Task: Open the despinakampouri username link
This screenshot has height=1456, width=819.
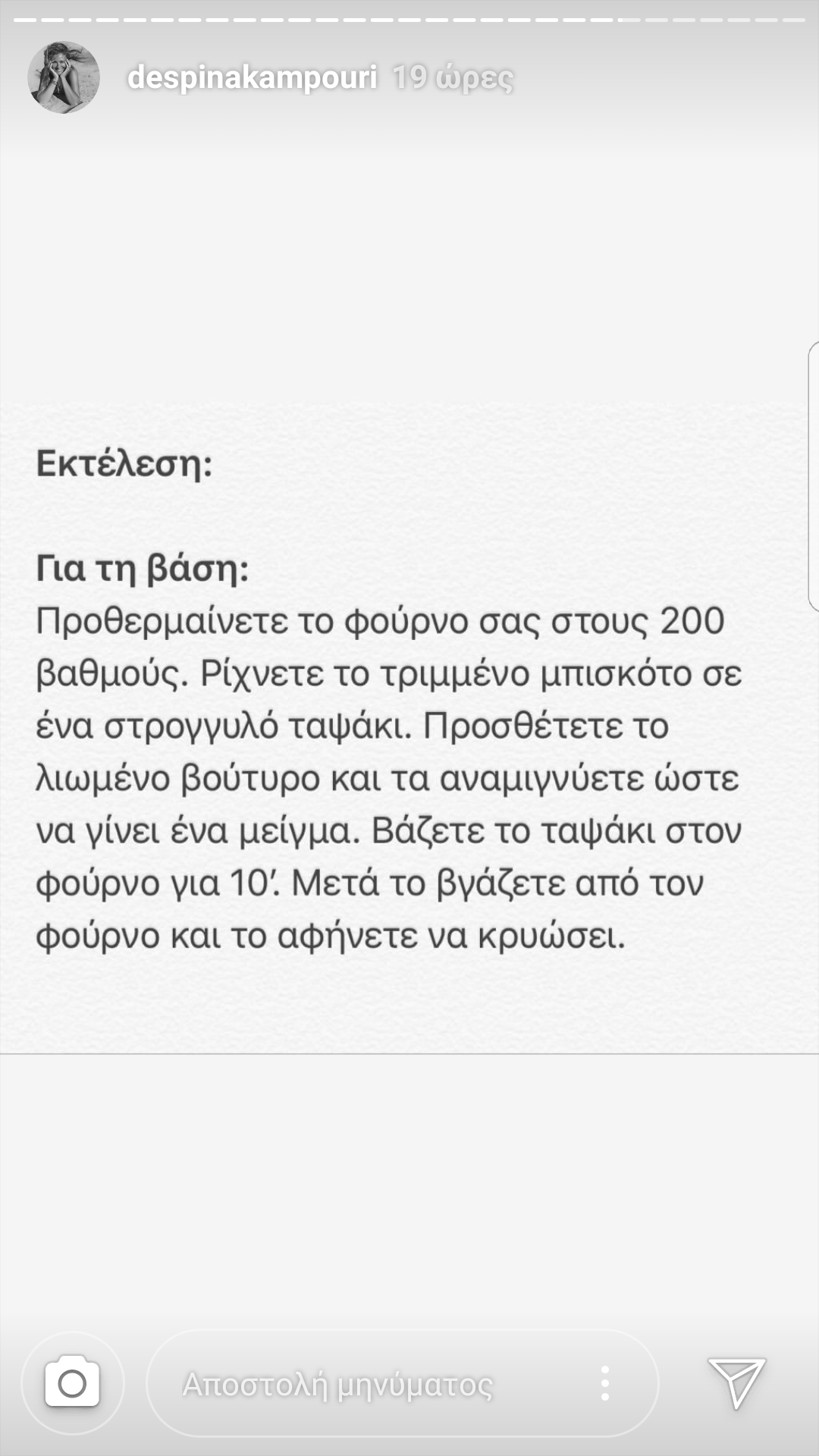Action: (252, 77)
